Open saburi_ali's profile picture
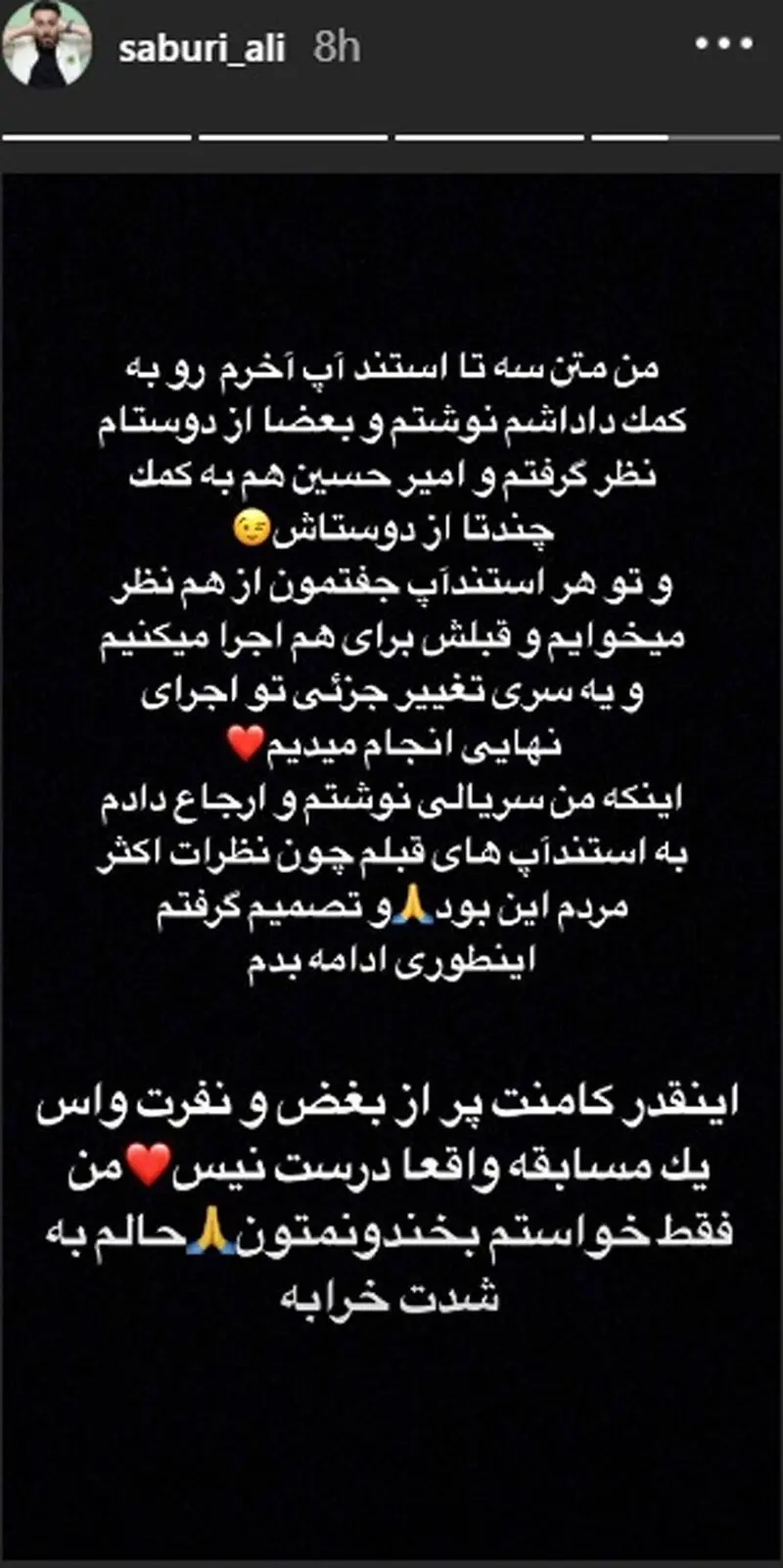The image size is (783, 1568). pos(47,45)
